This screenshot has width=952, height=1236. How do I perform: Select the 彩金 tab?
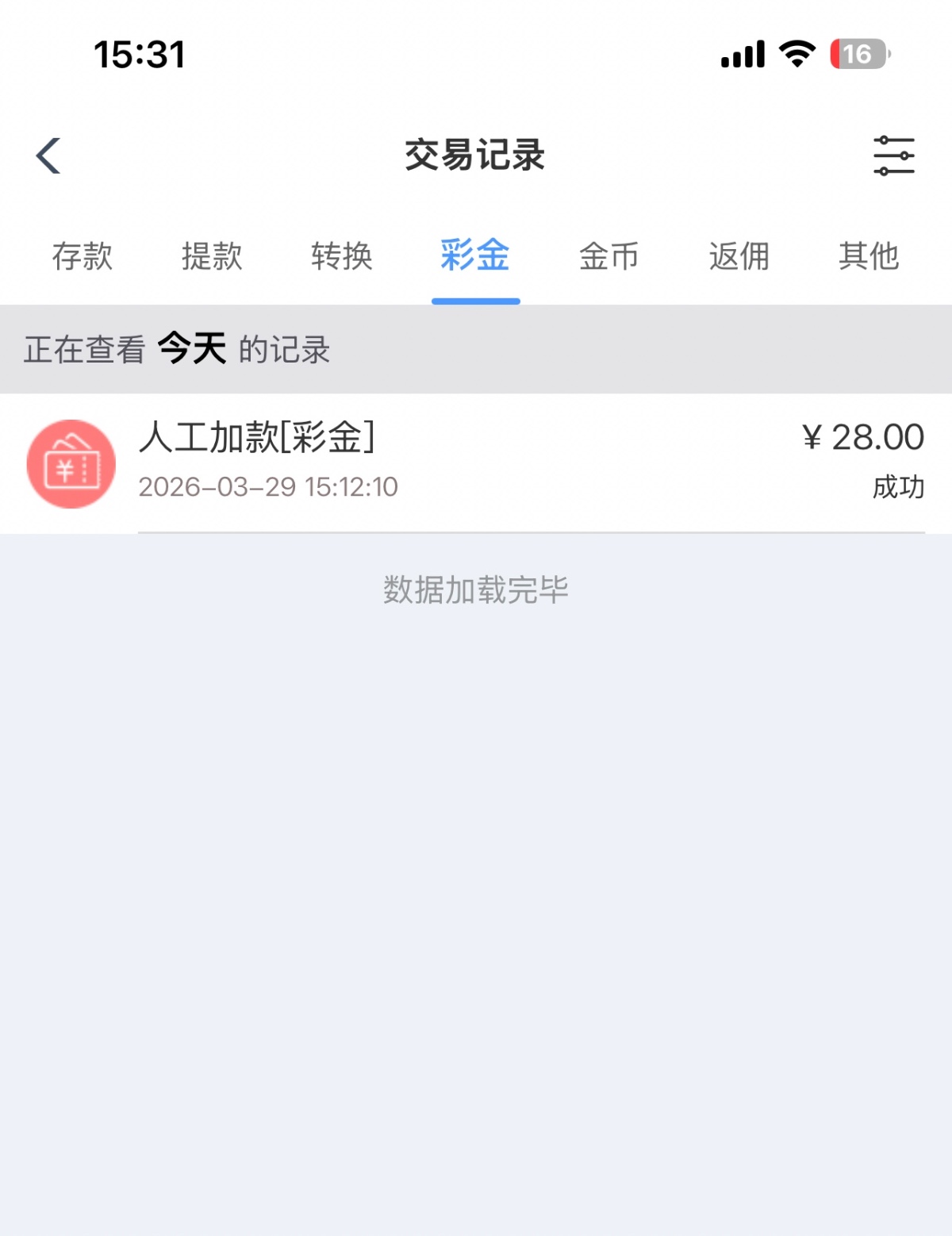pos(475,256)
